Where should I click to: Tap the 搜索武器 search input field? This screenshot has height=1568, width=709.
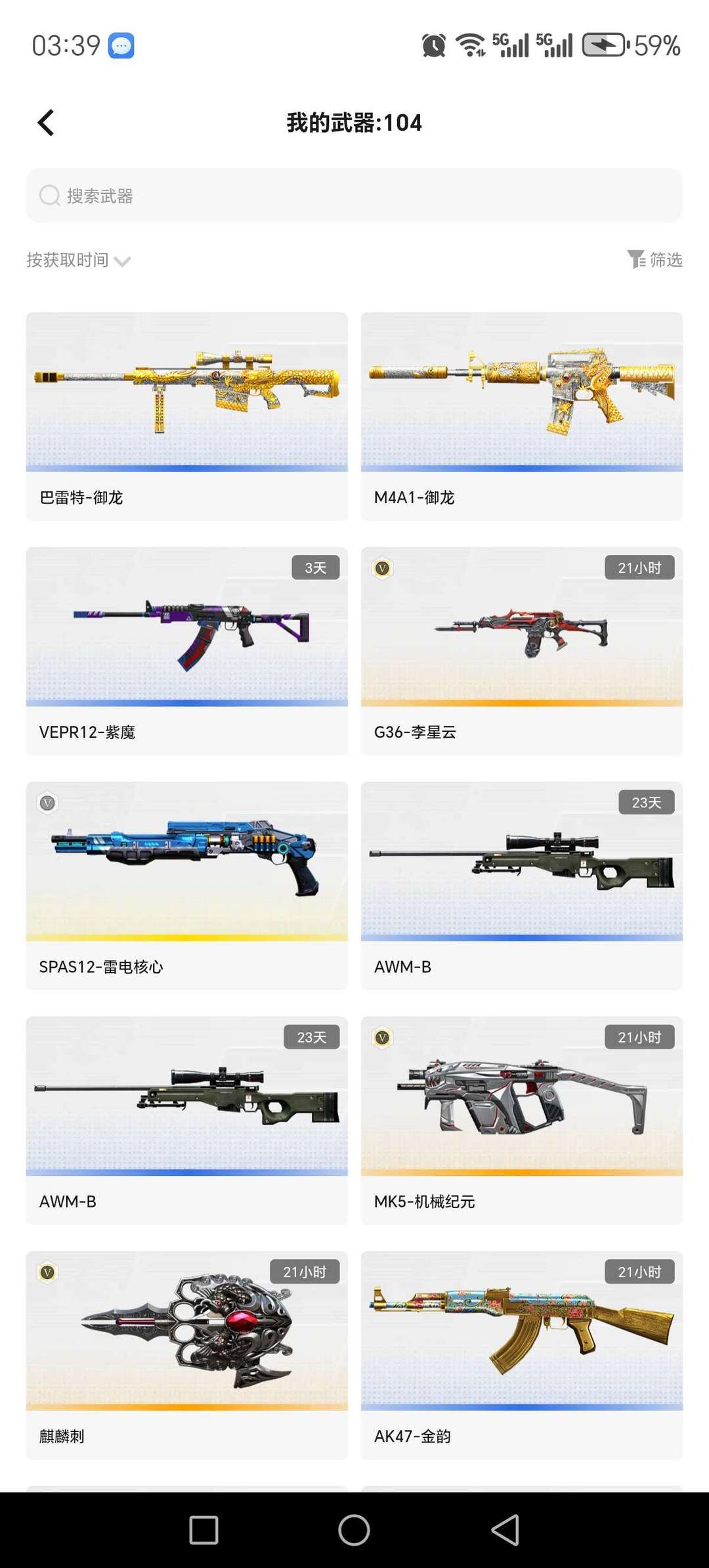[354, 195]
